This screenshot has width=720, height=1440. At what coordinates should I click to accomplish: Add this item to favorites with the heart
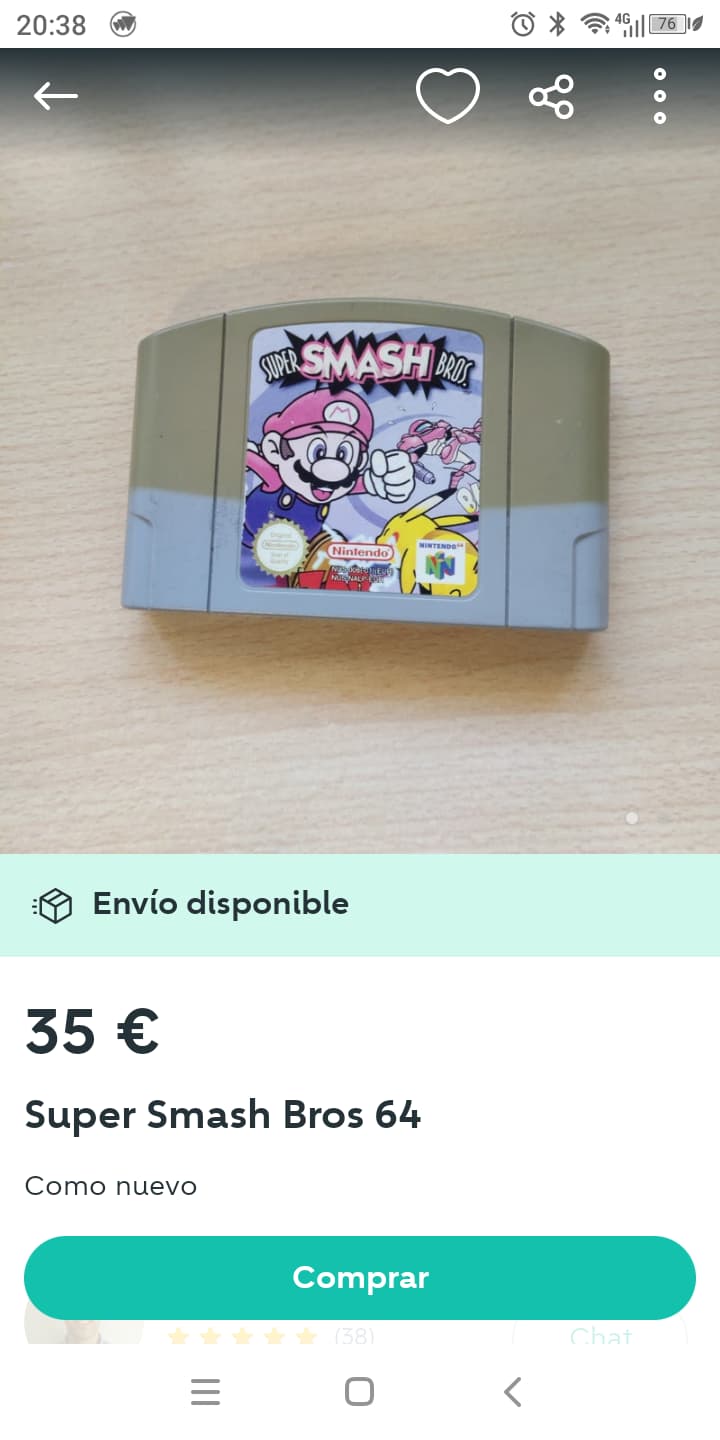pos(447,96)
